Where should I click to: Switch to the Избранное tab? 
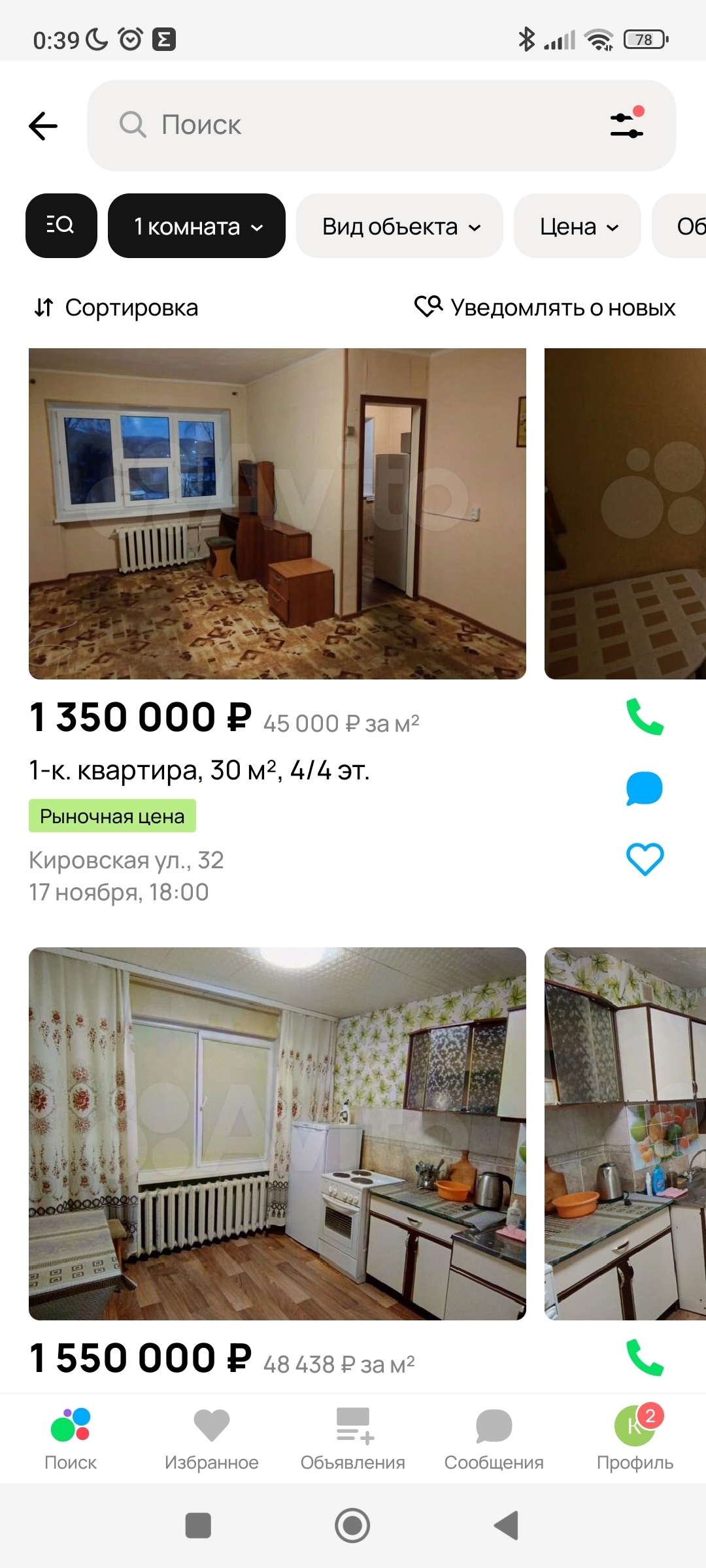click(212, 1439)
